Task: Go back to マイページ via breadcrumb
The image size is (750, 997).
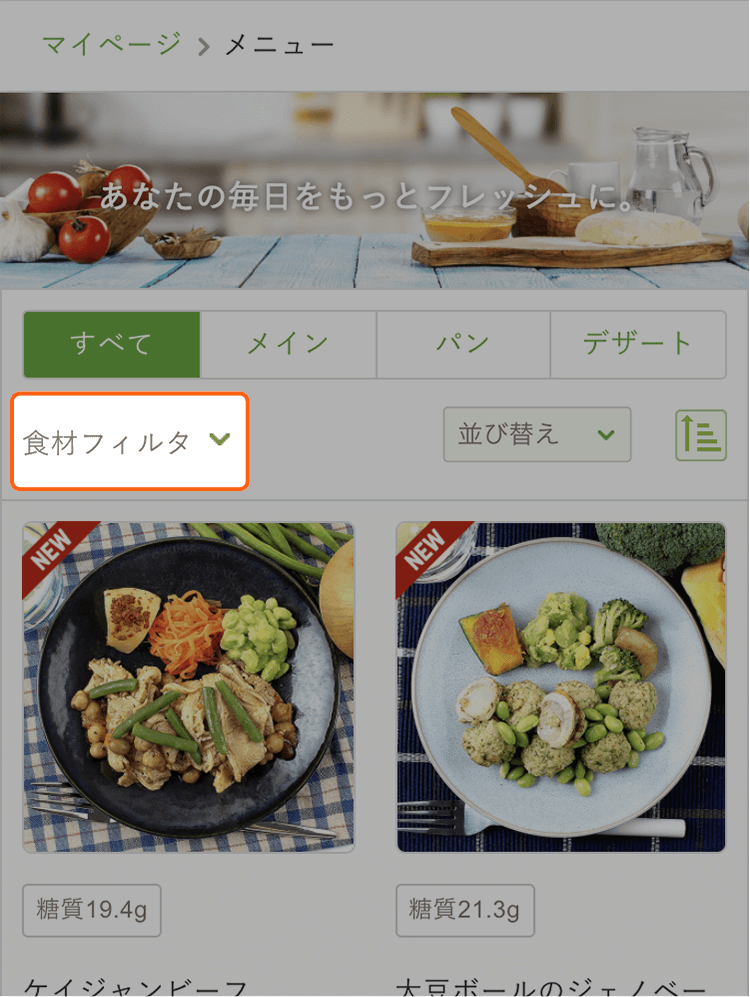Action: coord(111,45)
